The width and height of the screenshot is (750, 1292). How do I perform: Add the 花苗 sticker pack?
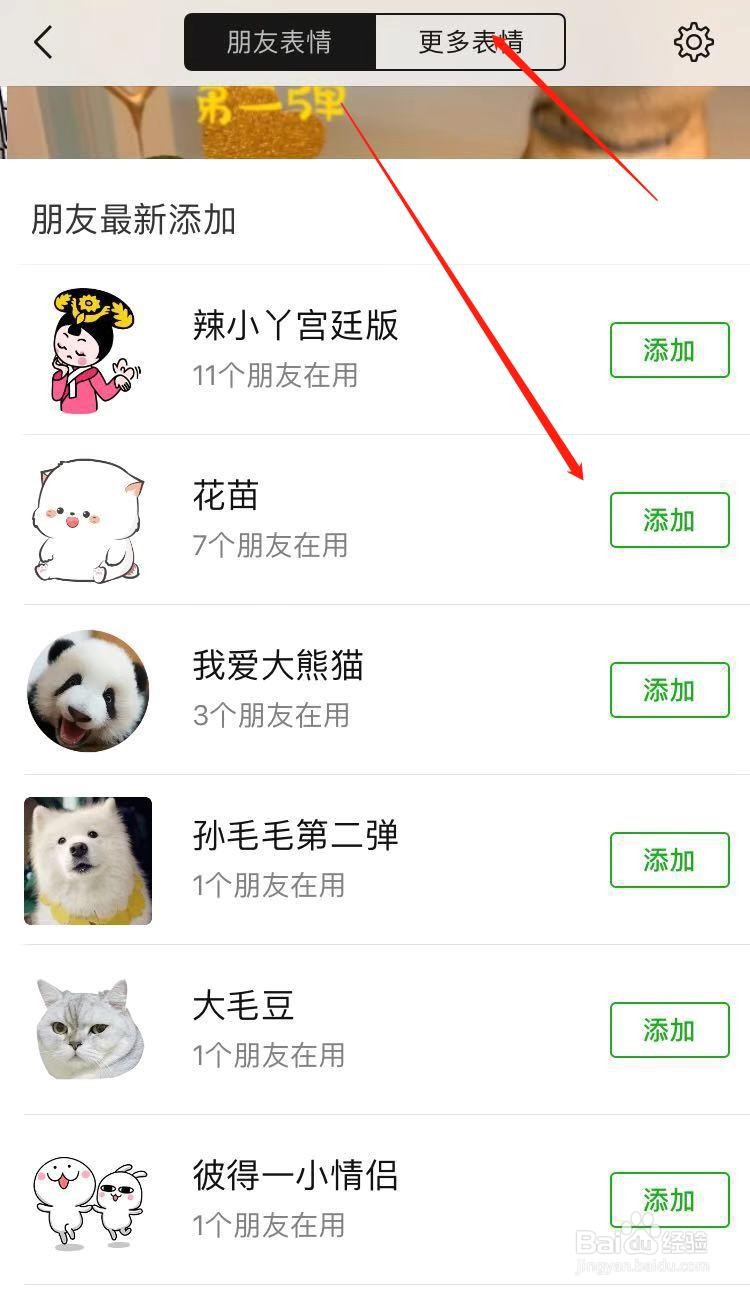[668, 520]
